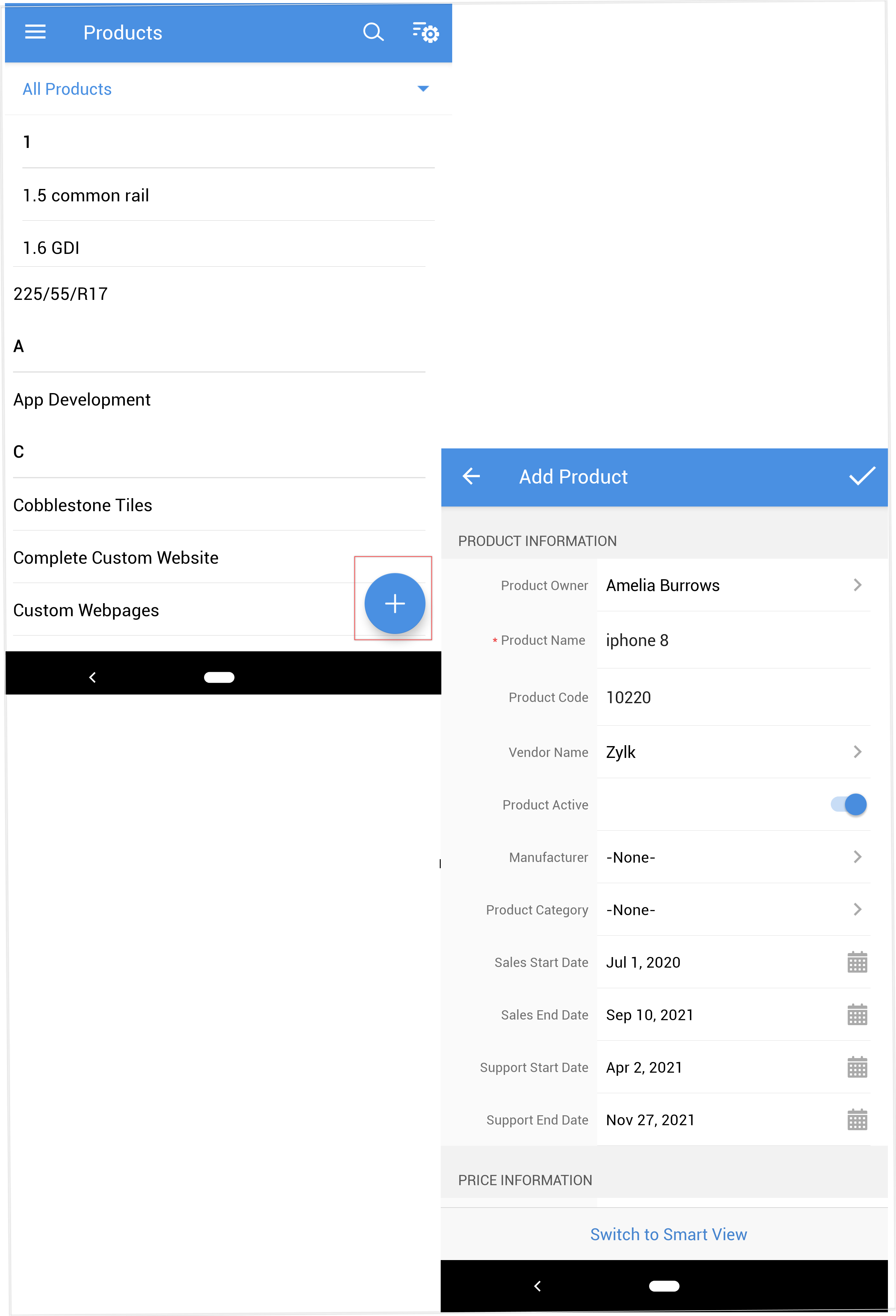896x1316 pixels.
Task: Open the Complete Custom Website product
Action: tap(116, 558)
